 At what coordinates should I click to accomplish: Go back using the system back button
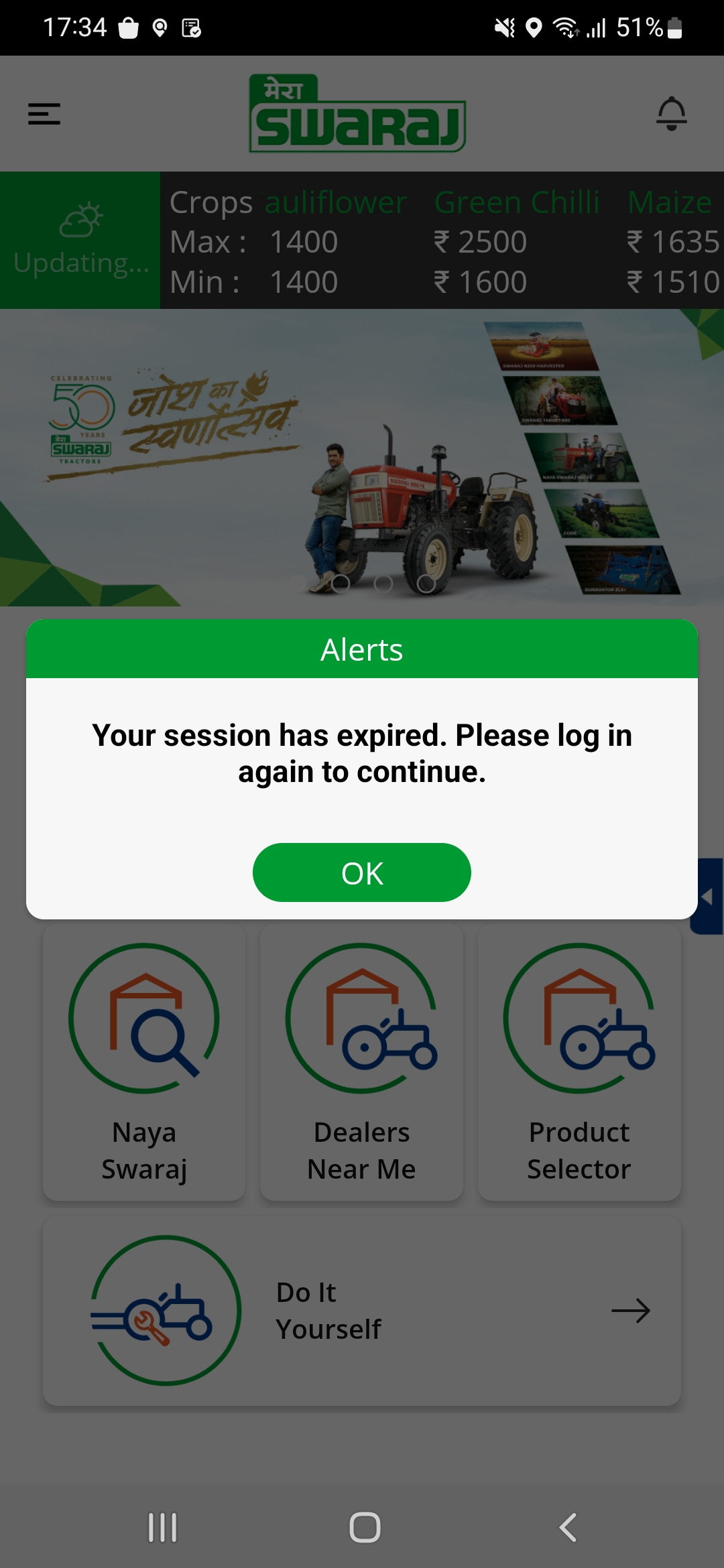[x=568, y=1528]
